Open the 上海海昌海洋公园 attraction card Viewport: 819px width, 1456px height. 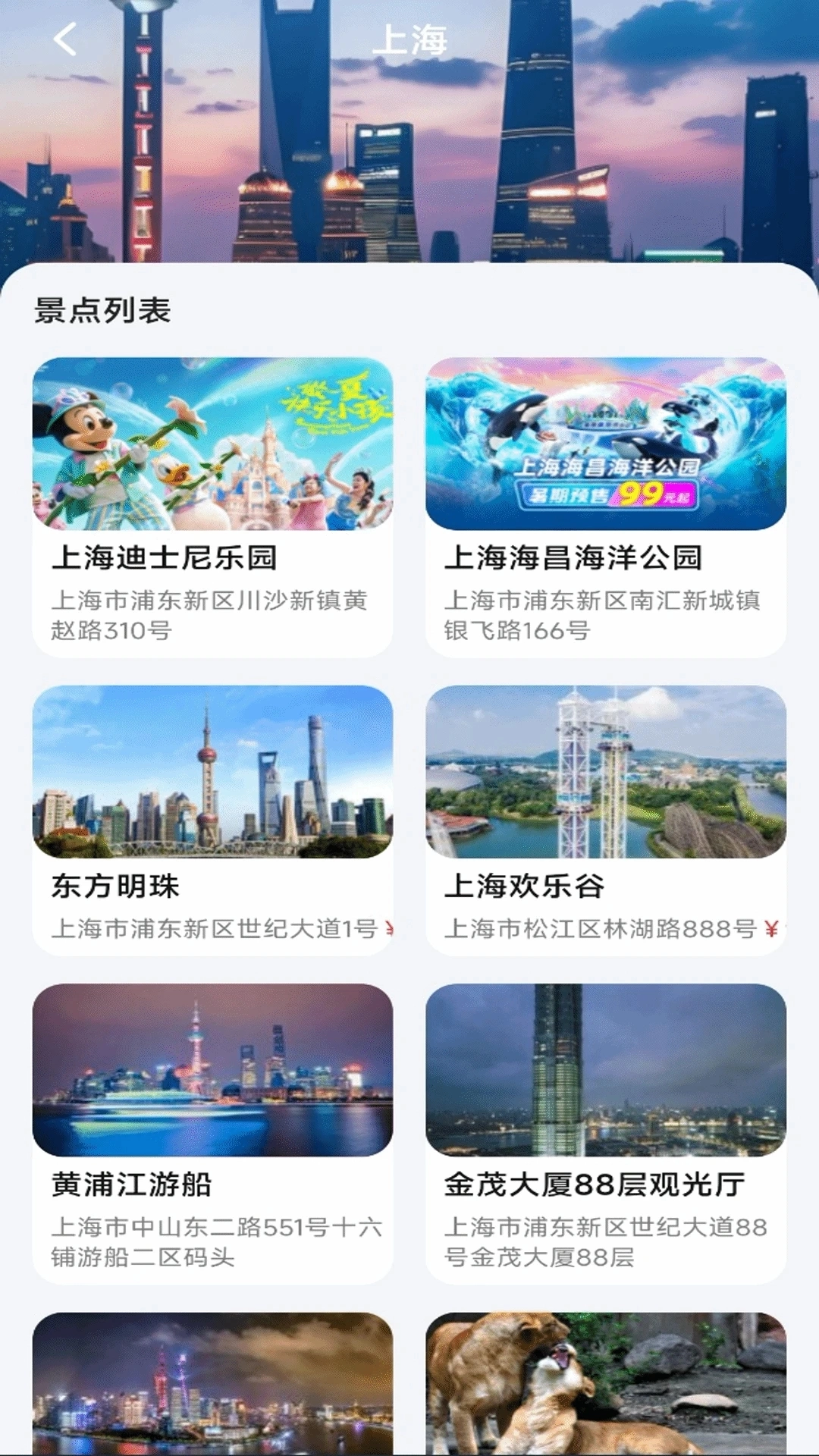pos(607,500)
